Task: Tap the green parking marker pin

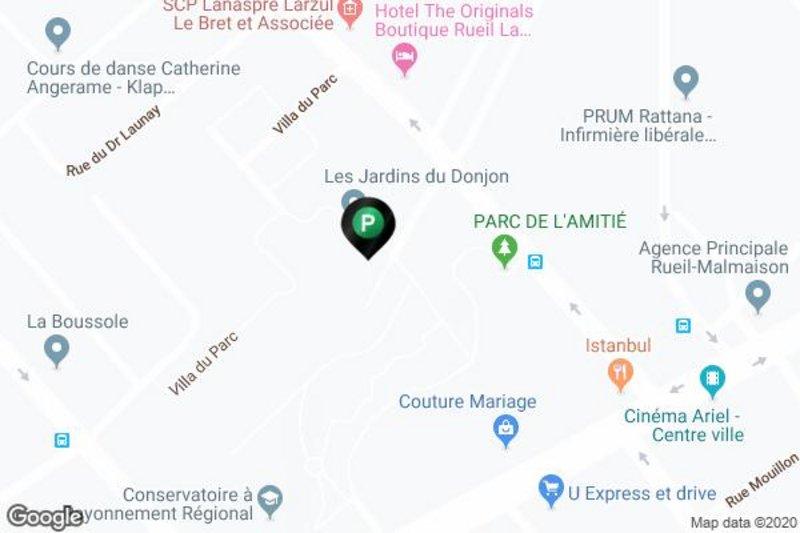Action: pyautogui.click(x=368, y=223)
